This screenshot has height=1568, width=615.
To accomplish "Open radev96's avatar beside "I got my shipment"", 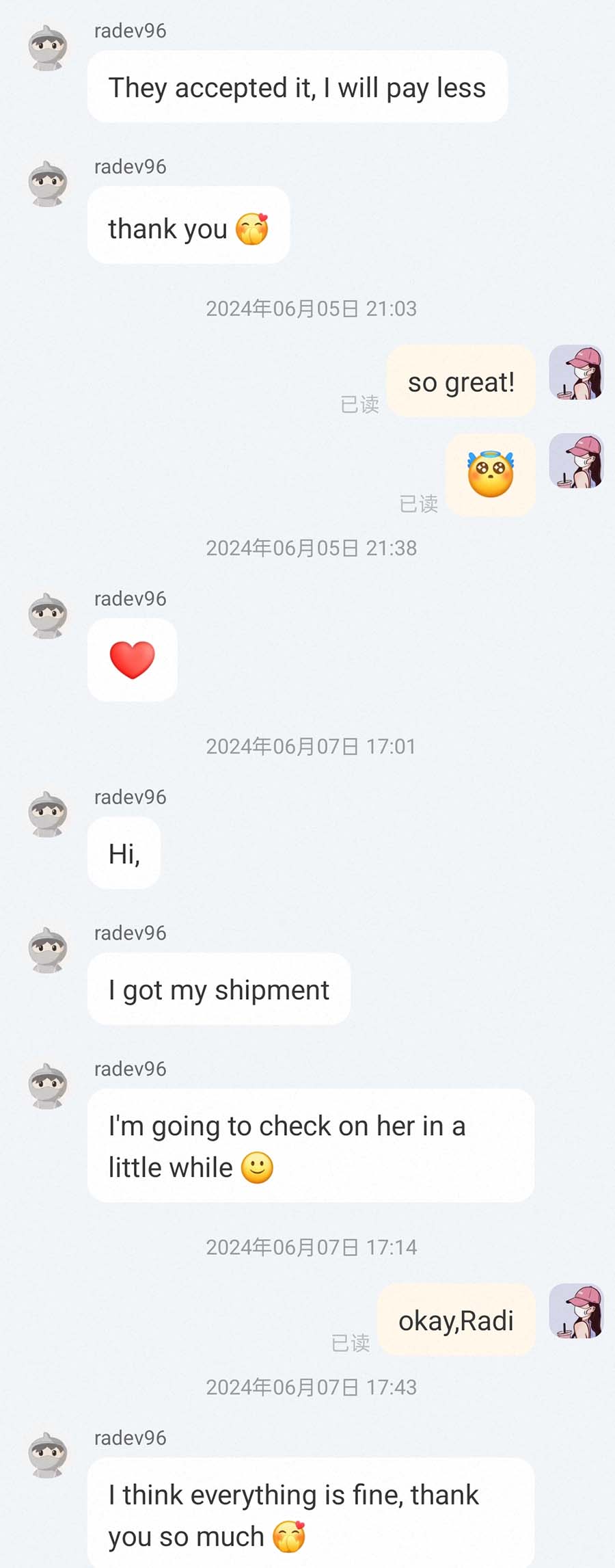I will click(x=48, y=950).
